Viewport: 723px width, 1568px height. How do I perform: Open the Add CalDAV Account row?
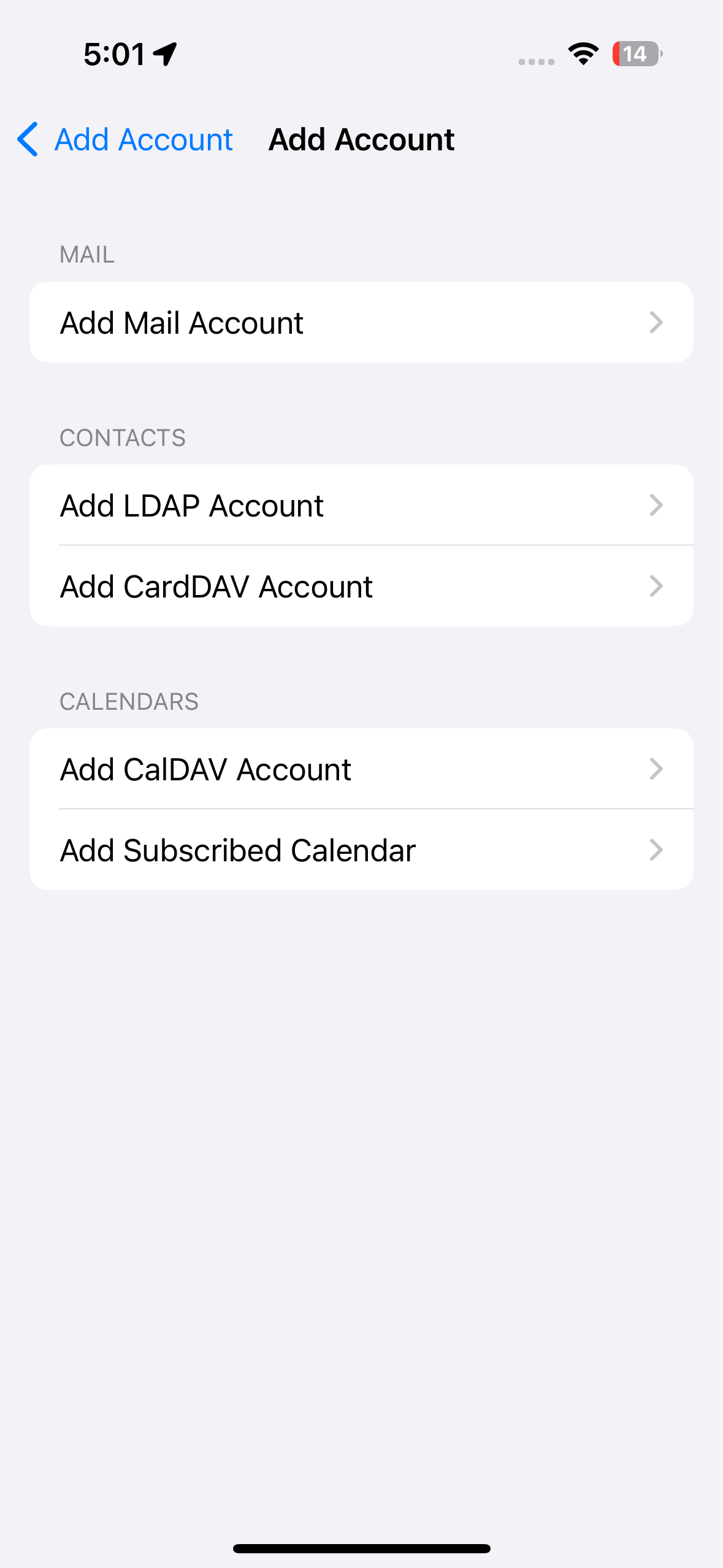tap(361, 769)
